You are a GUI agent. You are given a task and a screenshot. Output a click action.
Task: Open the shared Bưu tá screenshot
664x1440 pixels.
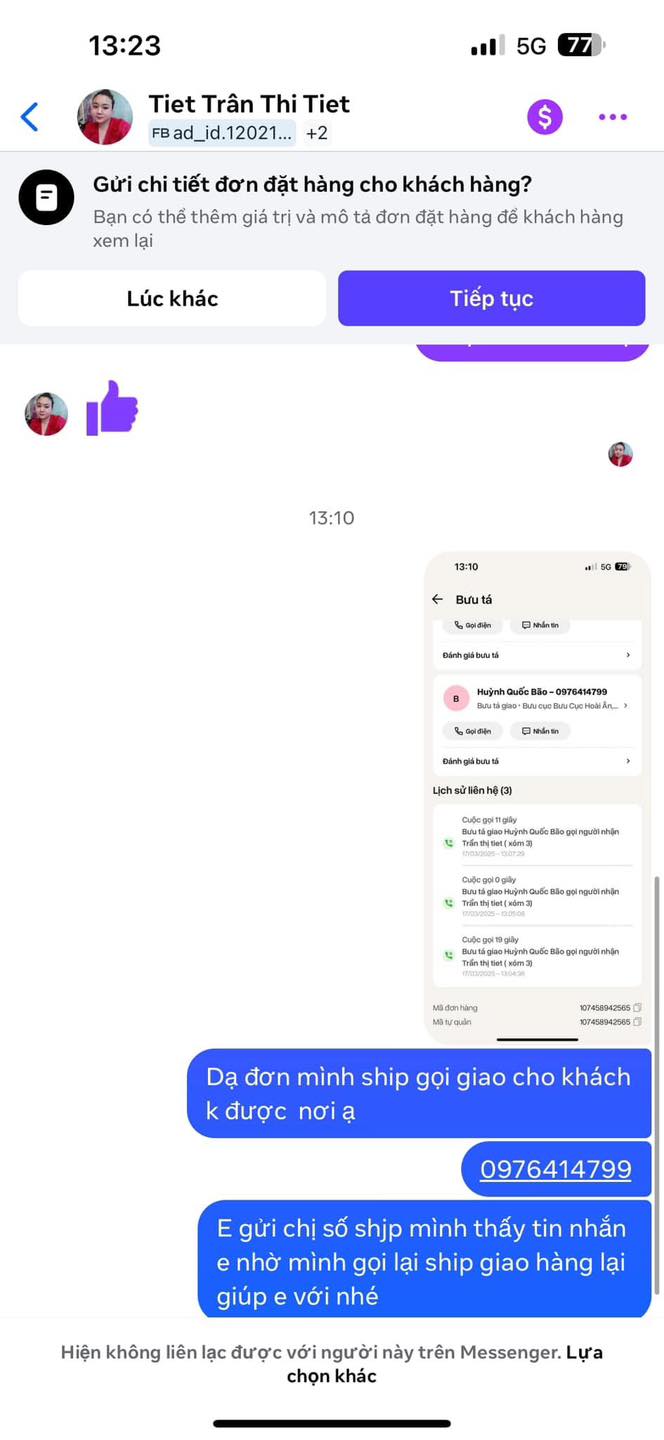(x=537, y=797)
